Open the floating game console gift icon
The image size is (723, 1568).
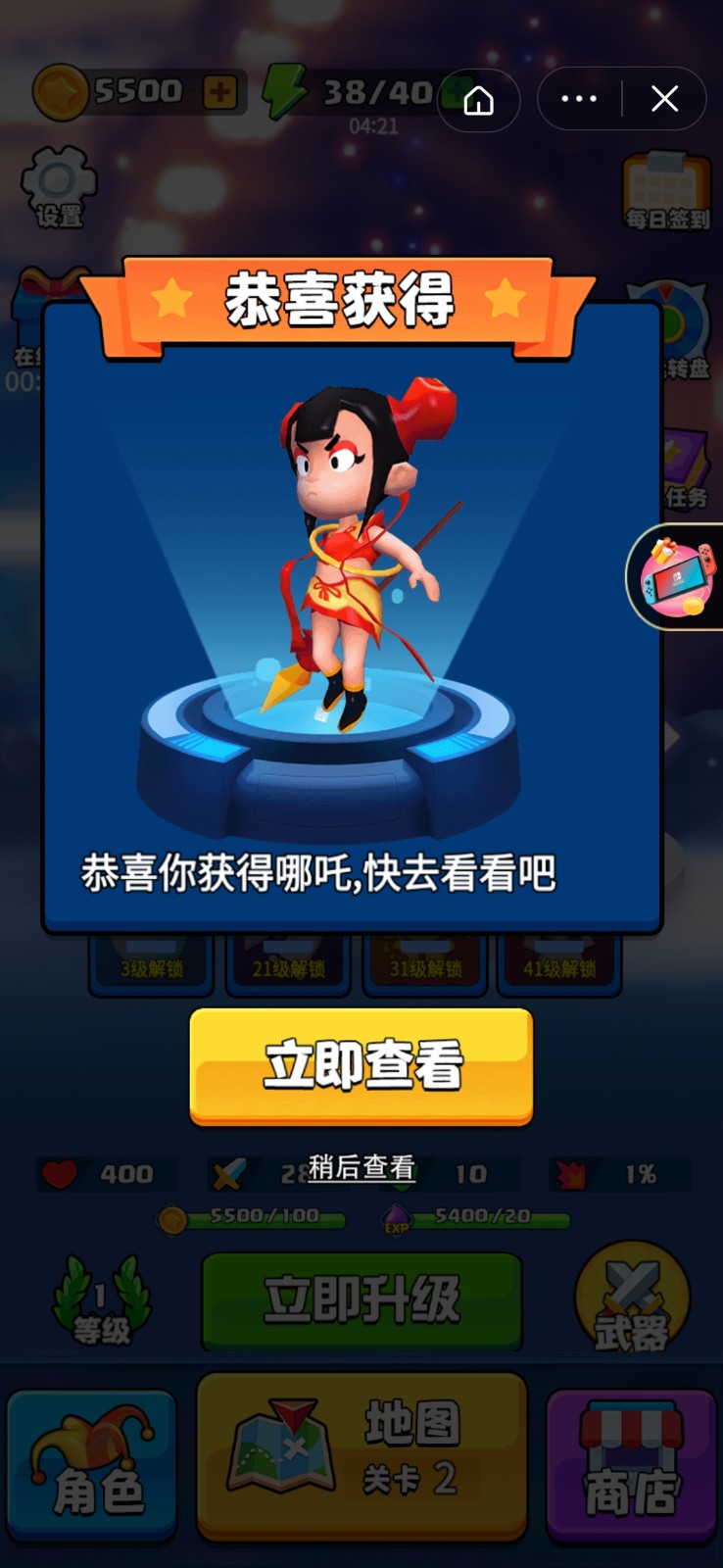pyautogui.click(x=676, y=577)
